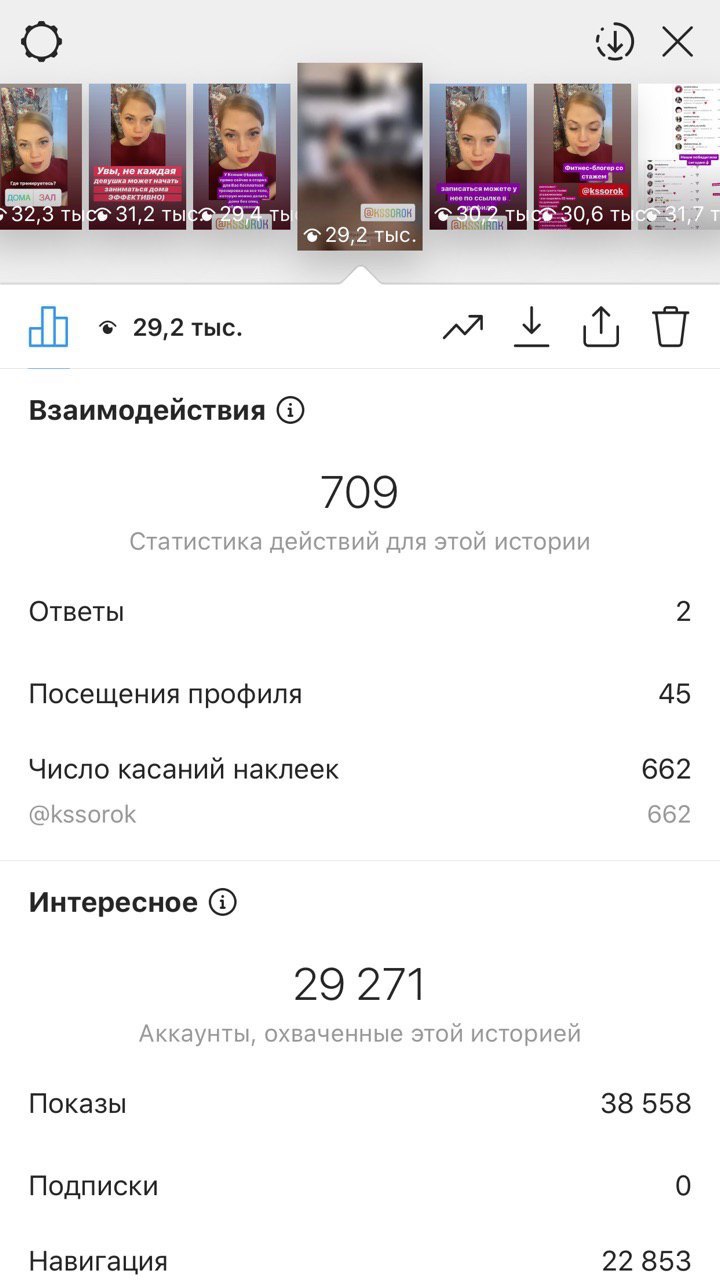Viewport: 720px width, 1280px height.
Task: Save the story with the download icon
Action: tap(532, 327)
